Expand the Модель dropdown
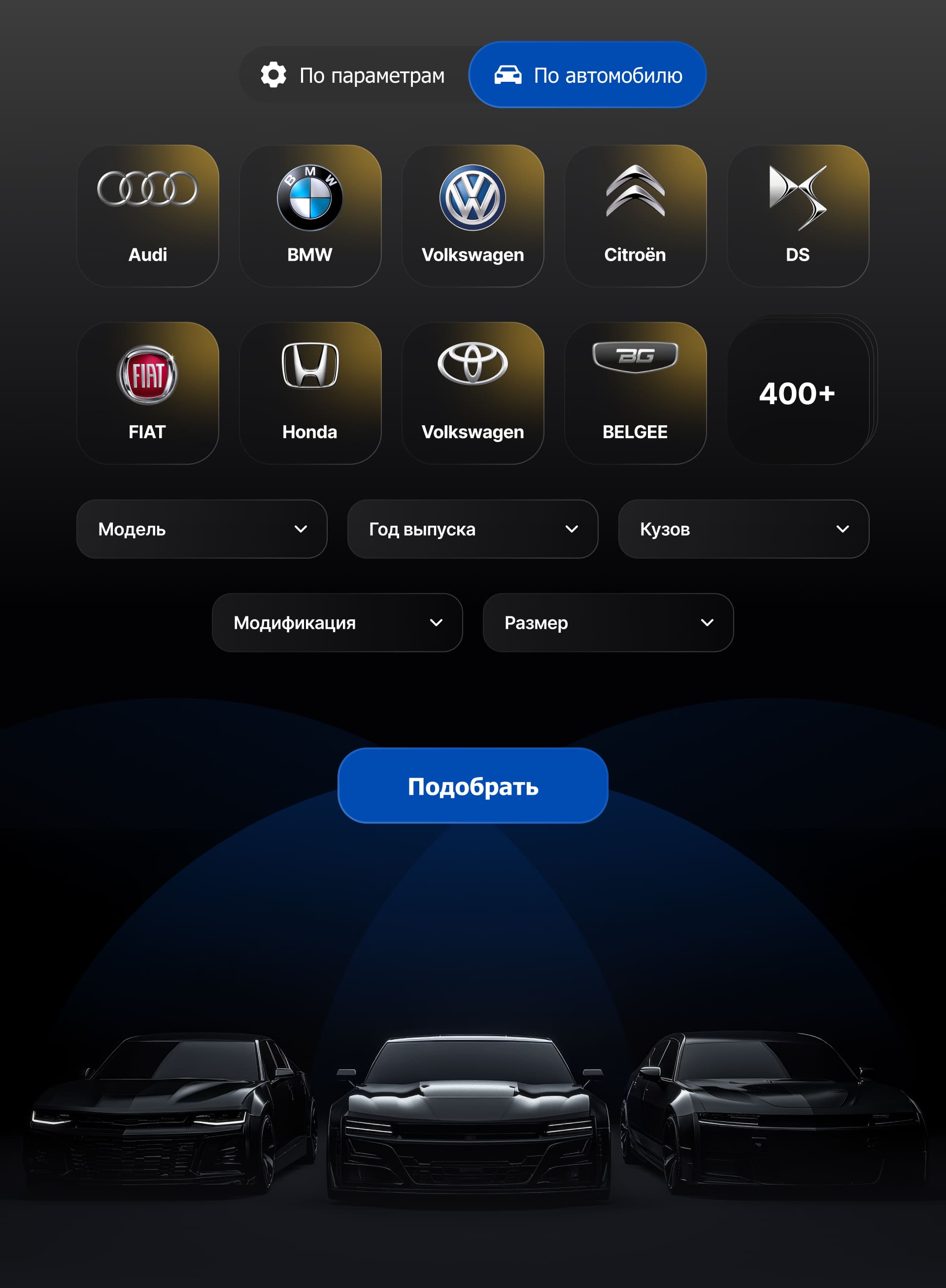 tap(202, 529)
